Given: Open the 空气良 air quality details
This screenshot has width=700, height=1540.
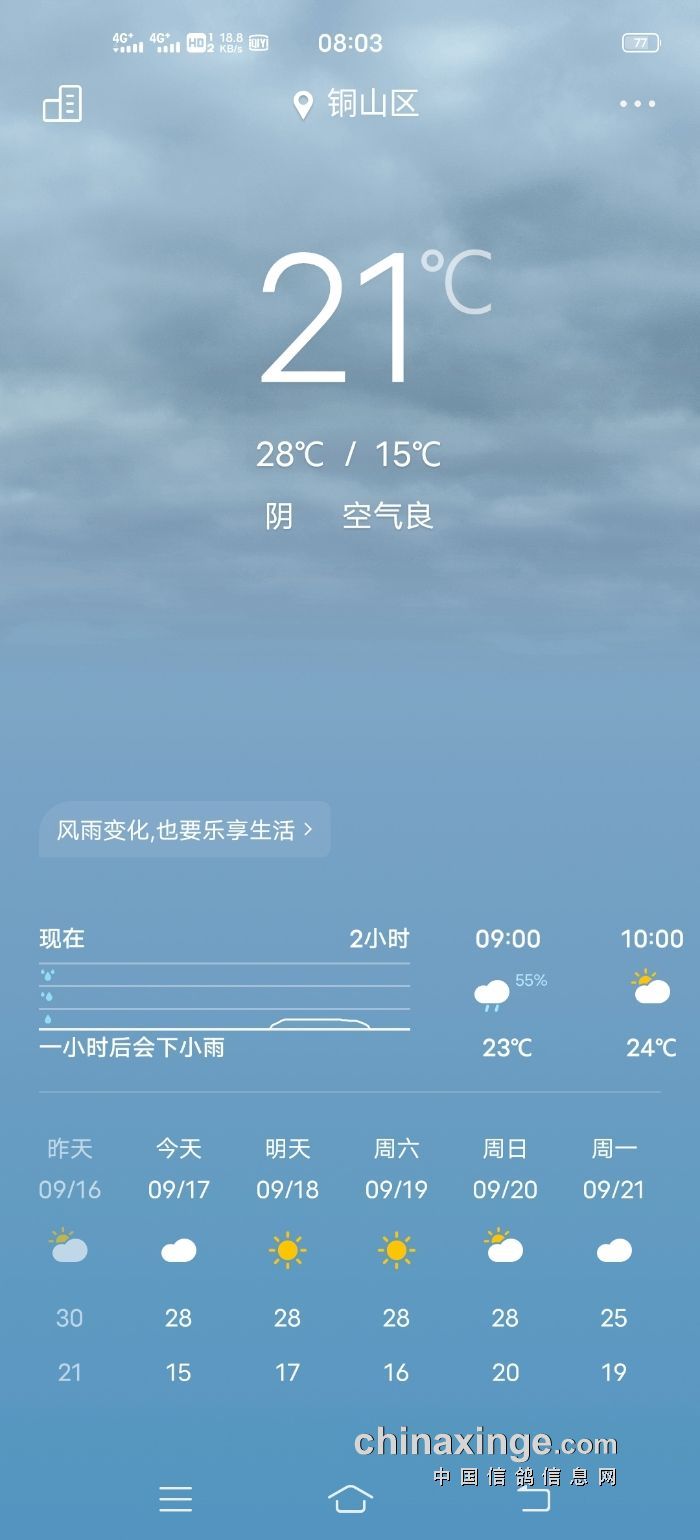Looking at the screenshot, I should [x=388, y=516].
